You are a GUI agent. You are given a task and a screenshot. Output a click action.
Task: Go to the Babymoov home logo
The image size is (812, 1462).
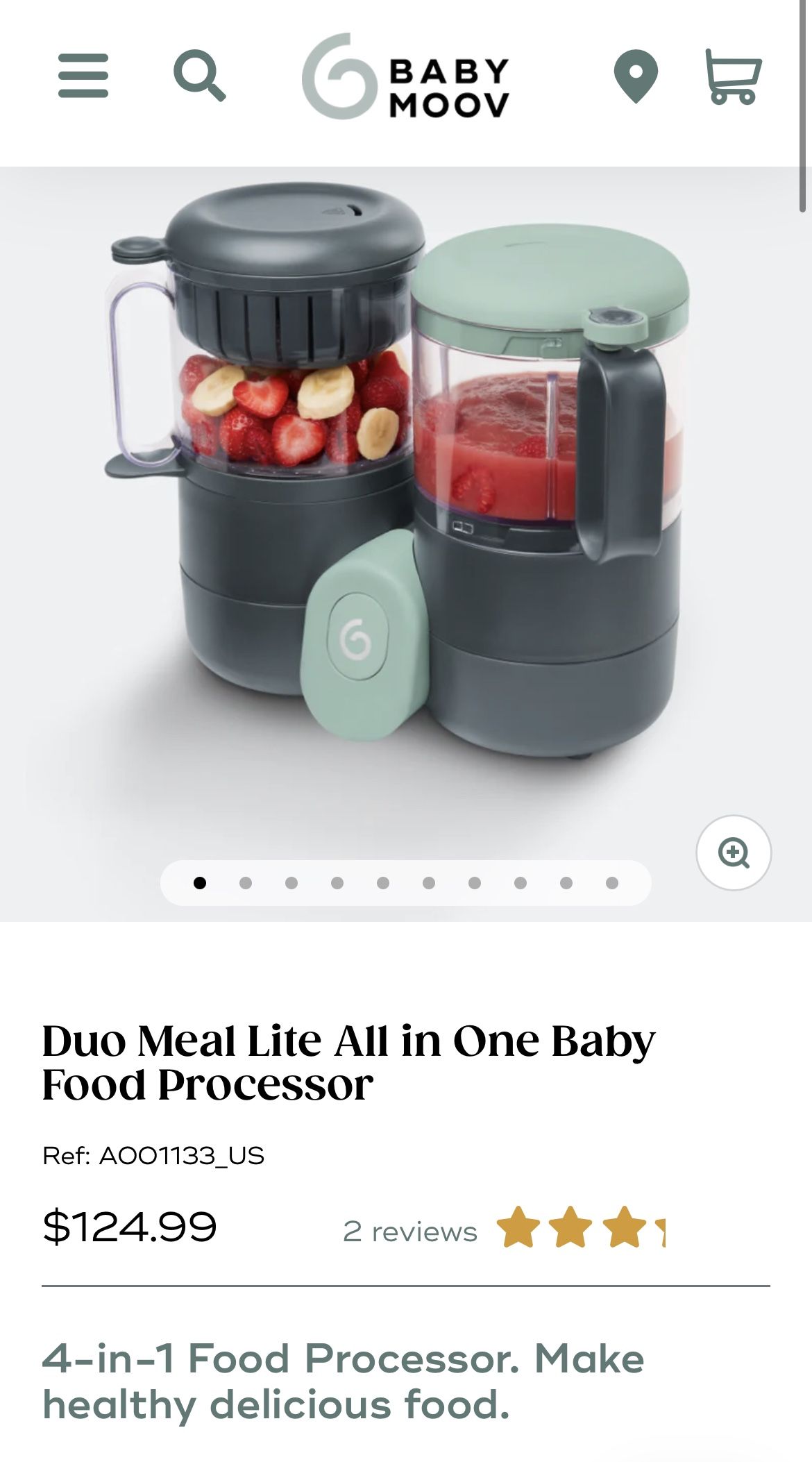[x=406, y=76]
